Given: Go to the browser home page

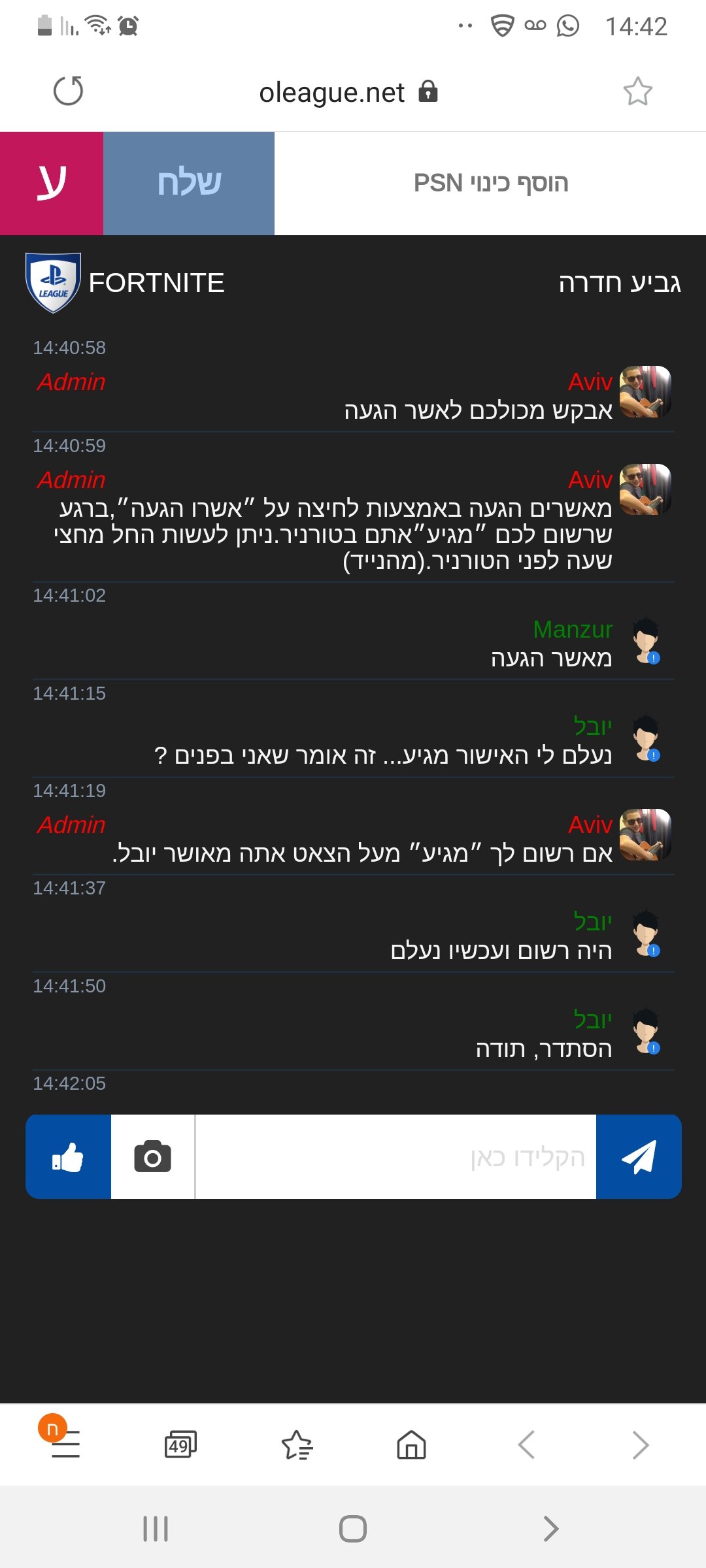Looking at the screenshot, I should point(412,1445).
